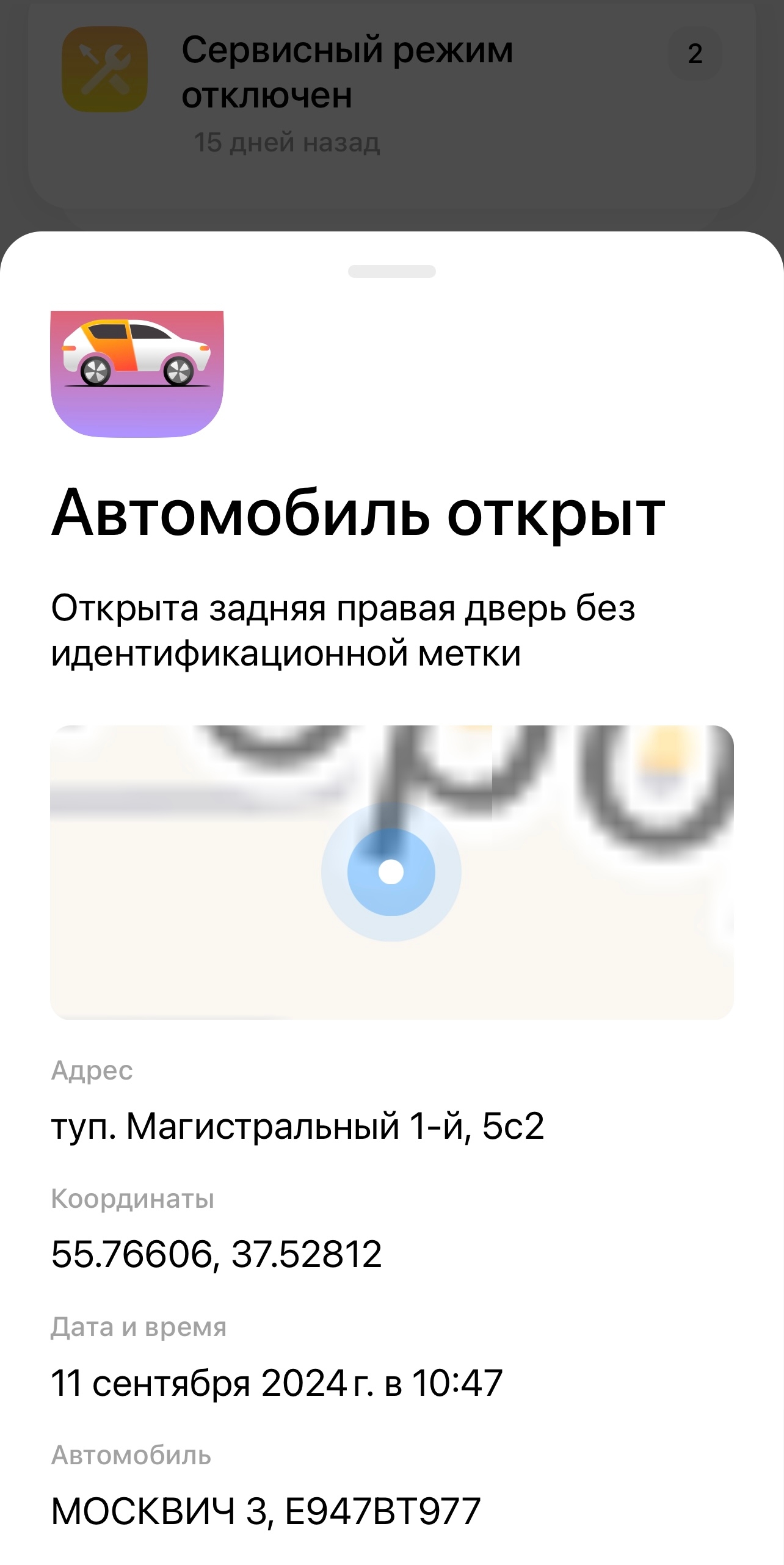
Task: Tap the bottom sheet drag handle
Action: click(x=391, y=271)
